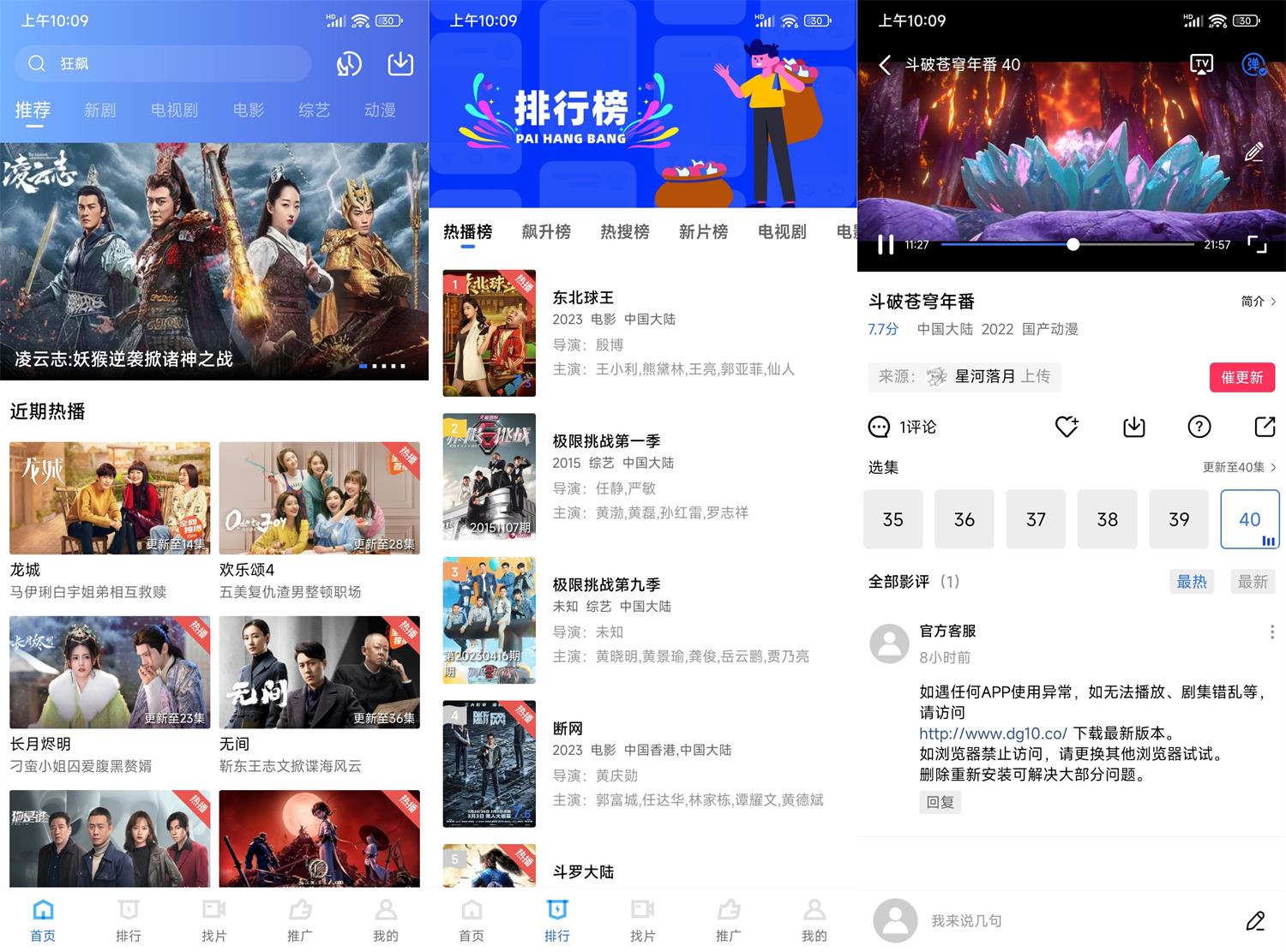Open 极限挑战第一季 in the ranking list
Screen dimensions: 1286x952
coord(606,441)
